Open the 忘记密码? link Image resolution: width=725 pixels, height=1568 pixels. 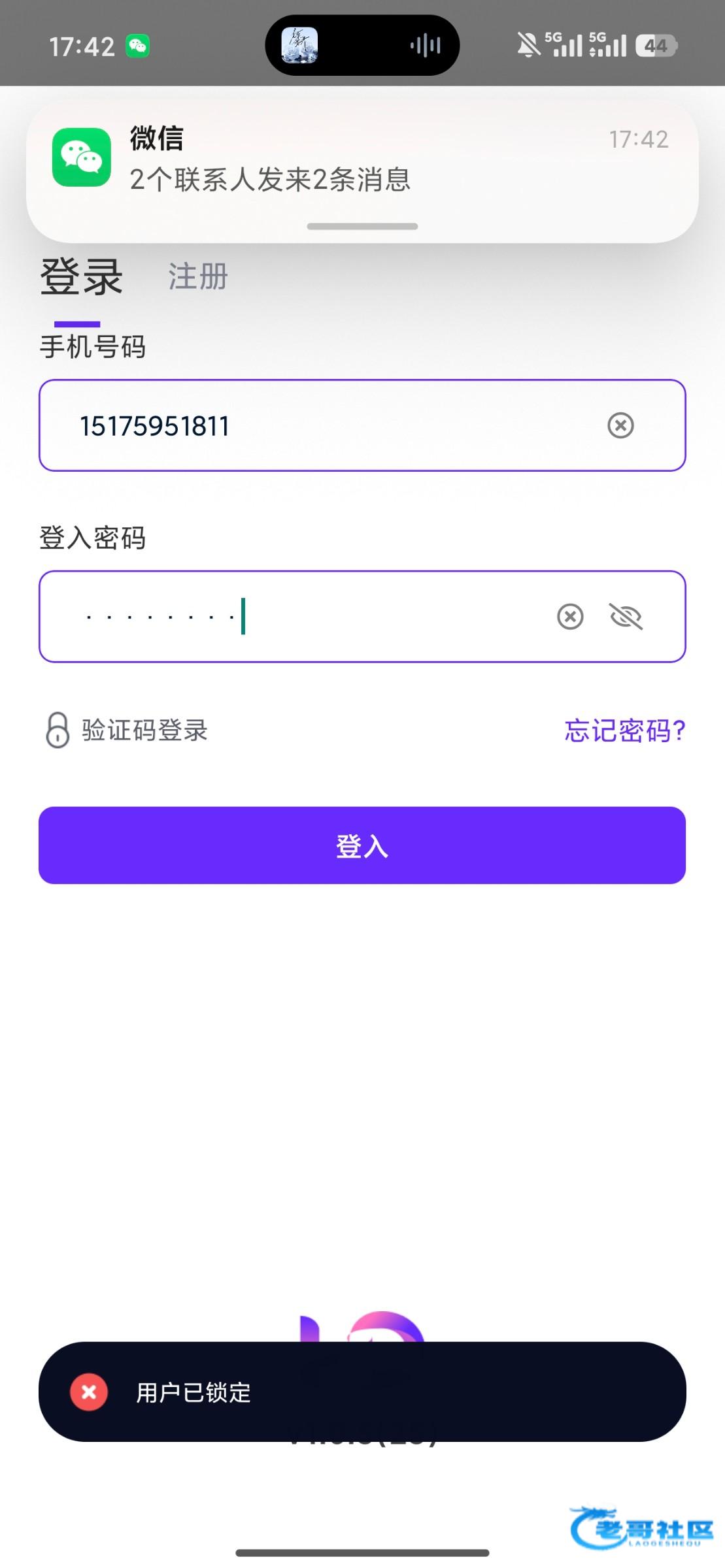[624, 730]
